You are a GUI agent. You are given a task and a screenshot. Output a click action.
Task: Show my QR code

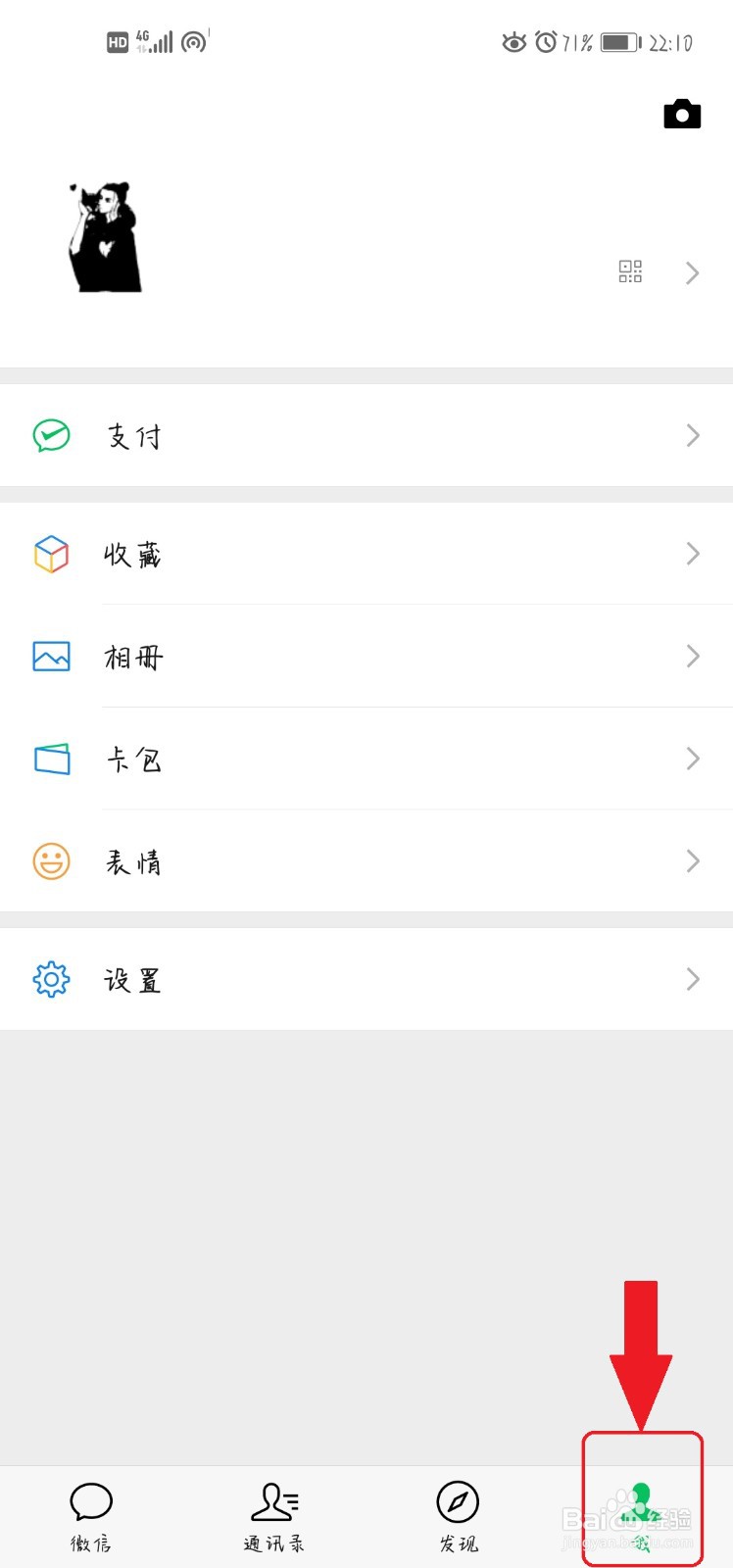630,271
